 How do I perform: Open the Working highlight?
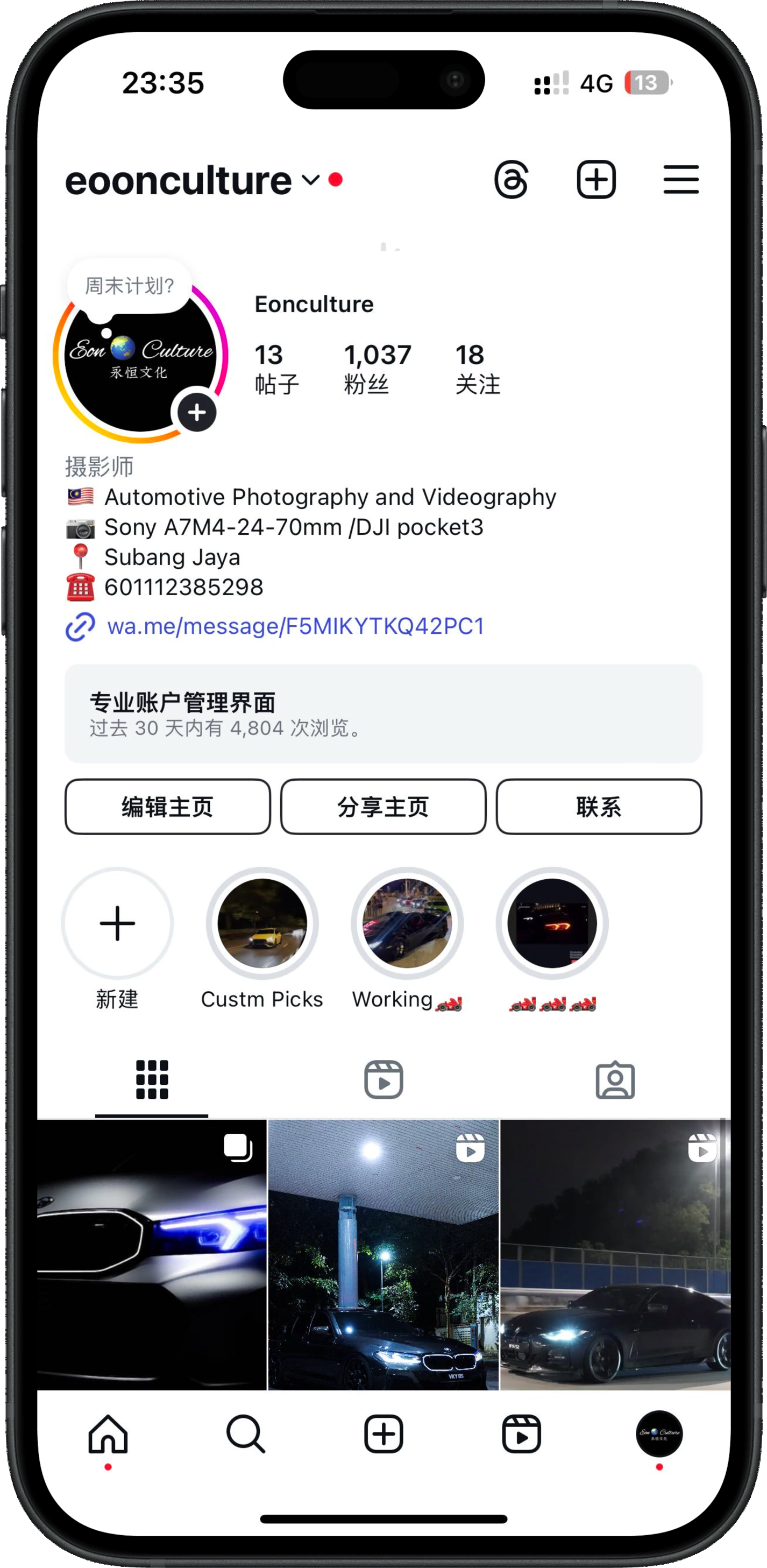pyautogui.click(x=407, y=923)
